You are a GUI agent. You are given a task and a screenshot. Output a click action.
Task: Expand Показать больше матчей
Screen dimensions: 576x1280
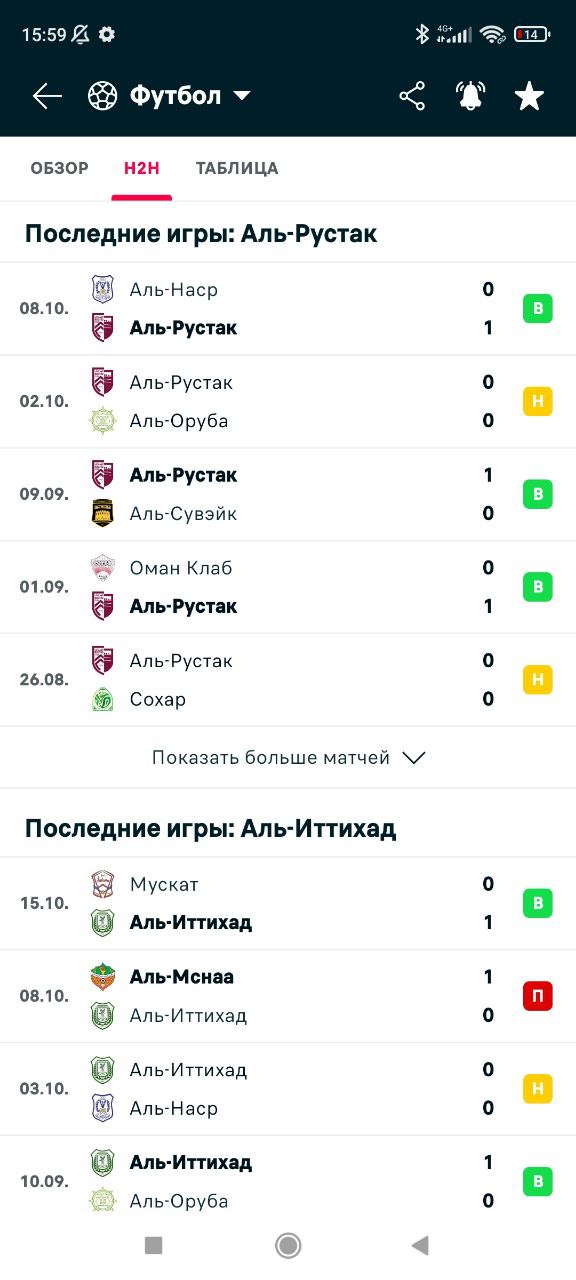(x=288, y=757)
